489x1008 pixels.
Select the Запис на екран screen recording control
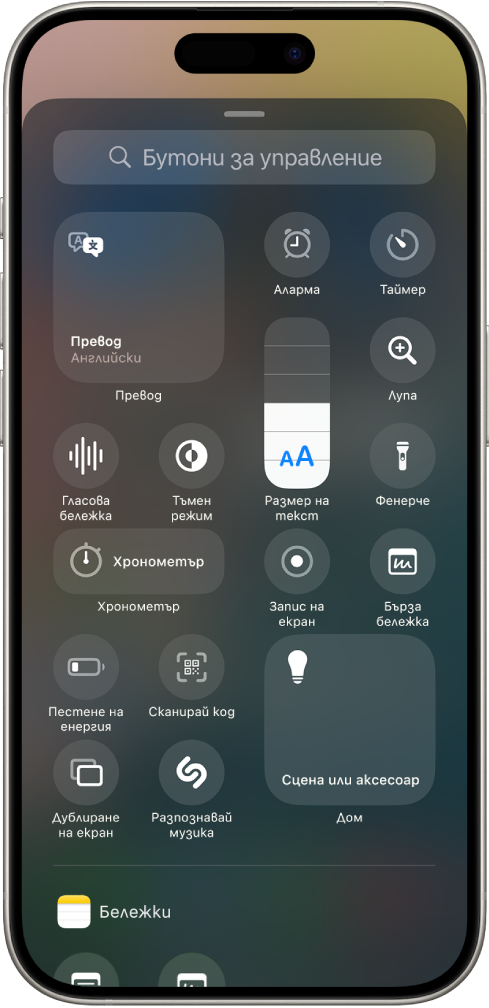(297, 561)
